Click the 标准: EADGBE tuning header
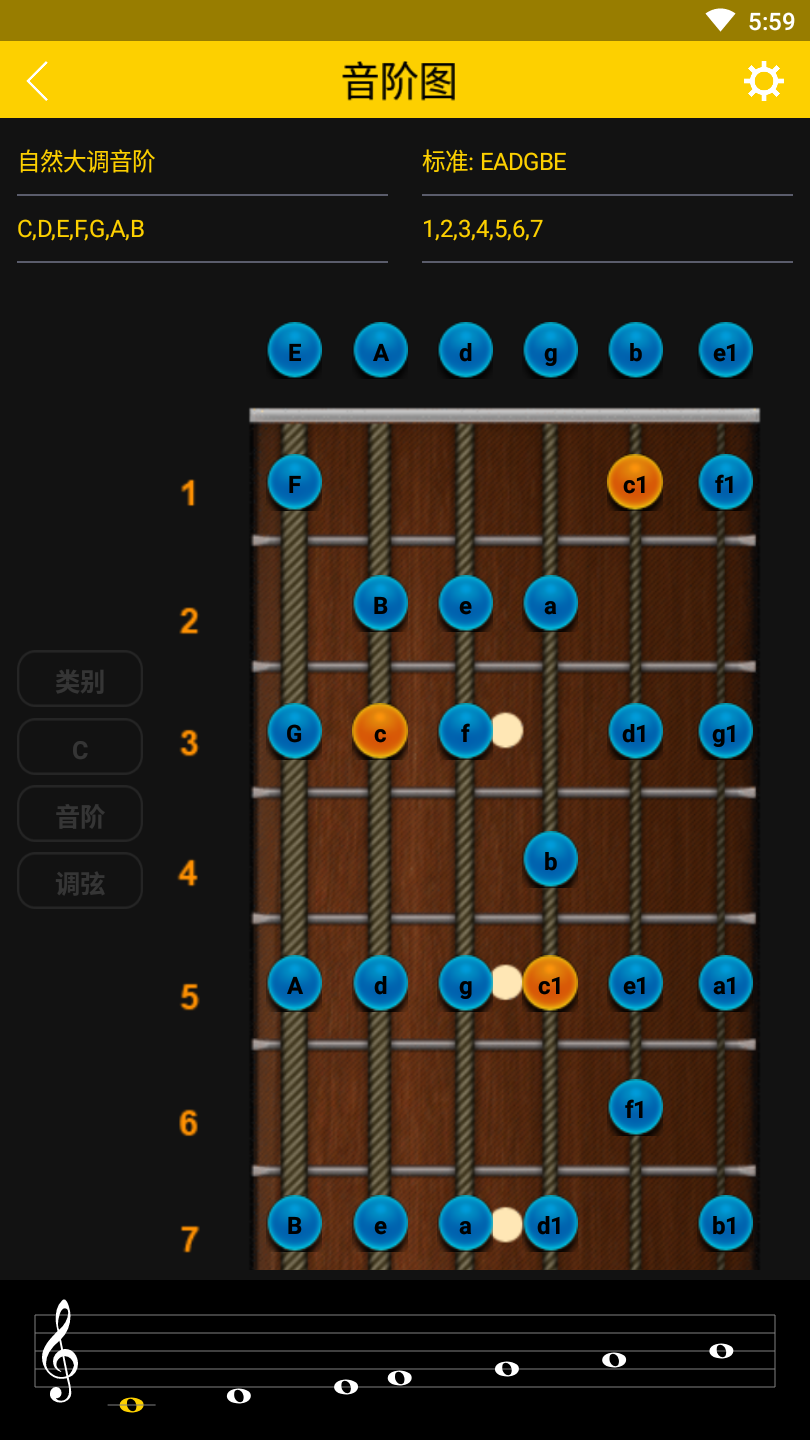This screenshot has height=1440, width=810. [x=495, y=161]
